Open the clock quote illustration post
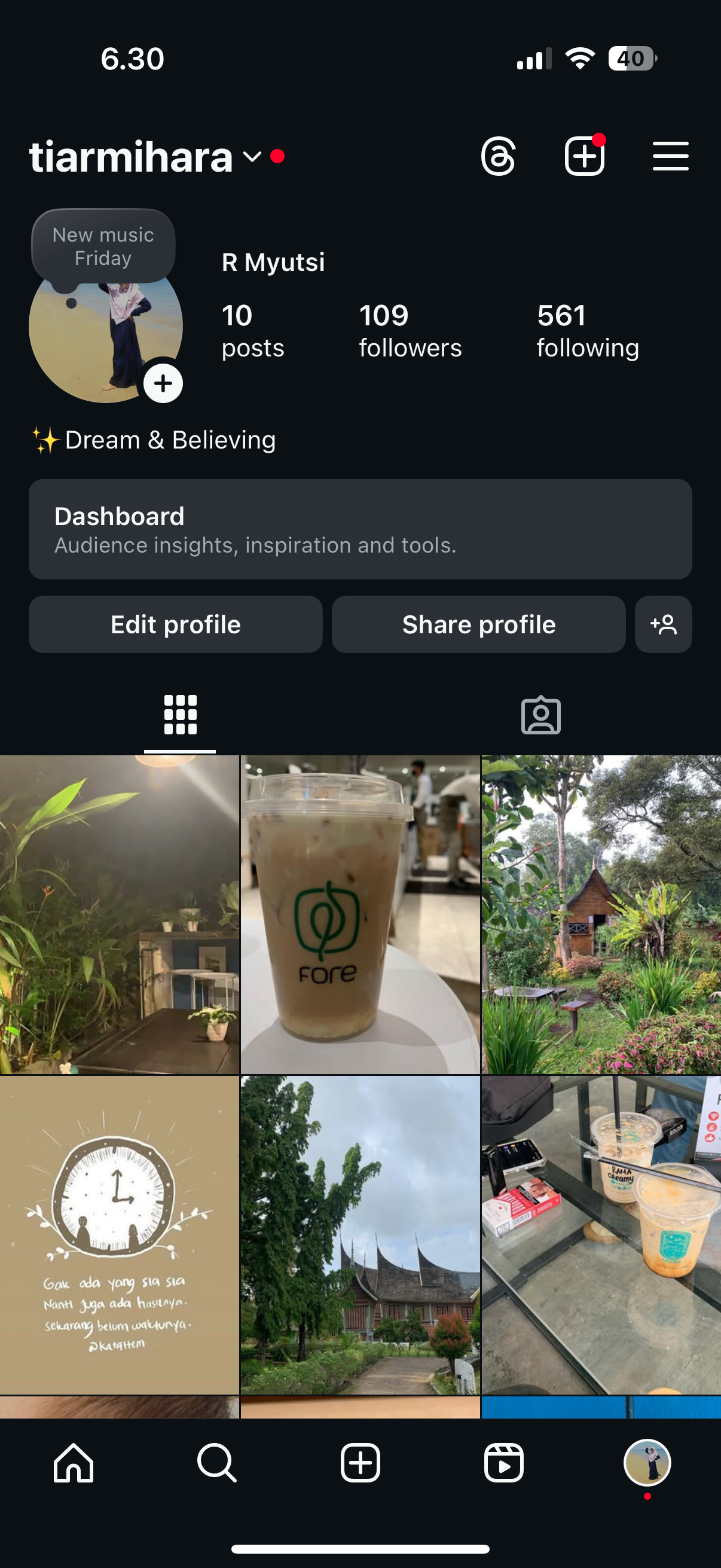 [119, 1234]
